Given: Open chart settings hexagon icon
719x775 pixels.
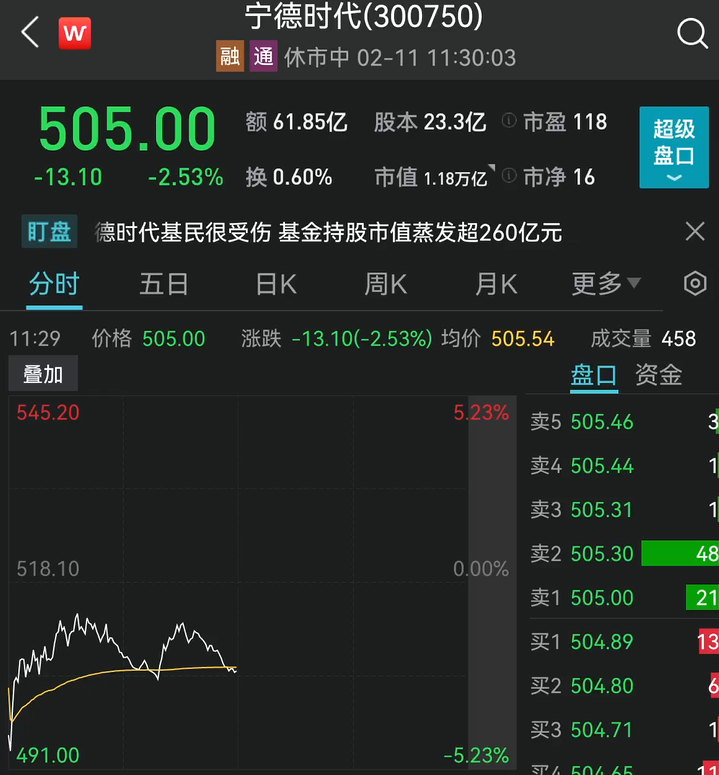Looking at the screenshot, I should [x=695, y=284].
